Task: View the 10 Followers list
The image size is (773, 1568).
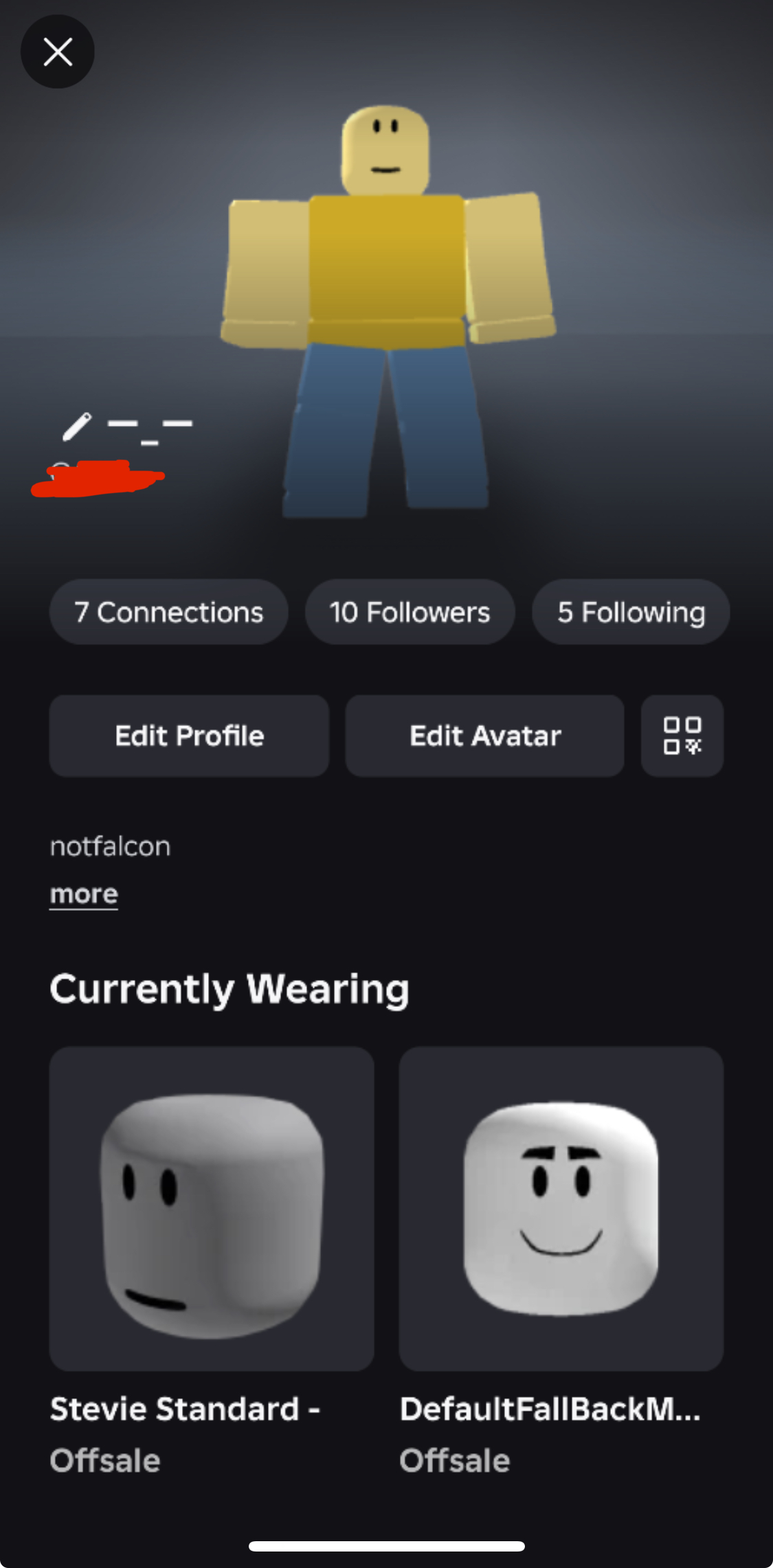Action: pos(410,612)
